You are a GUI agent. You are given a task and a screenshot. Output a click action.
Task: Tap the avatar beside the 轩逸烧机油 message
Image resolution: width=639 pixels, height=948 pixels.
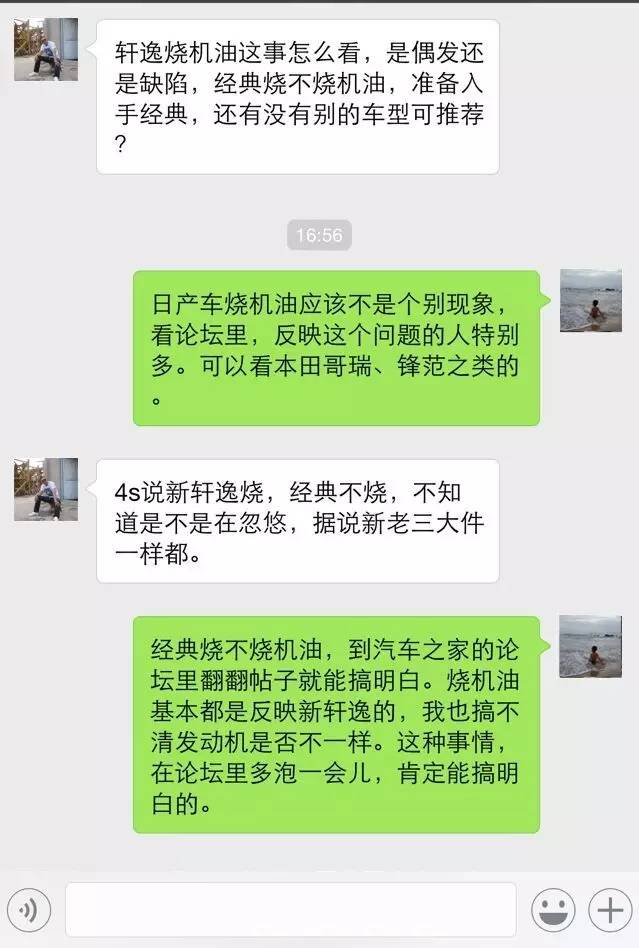coord(46,49)
